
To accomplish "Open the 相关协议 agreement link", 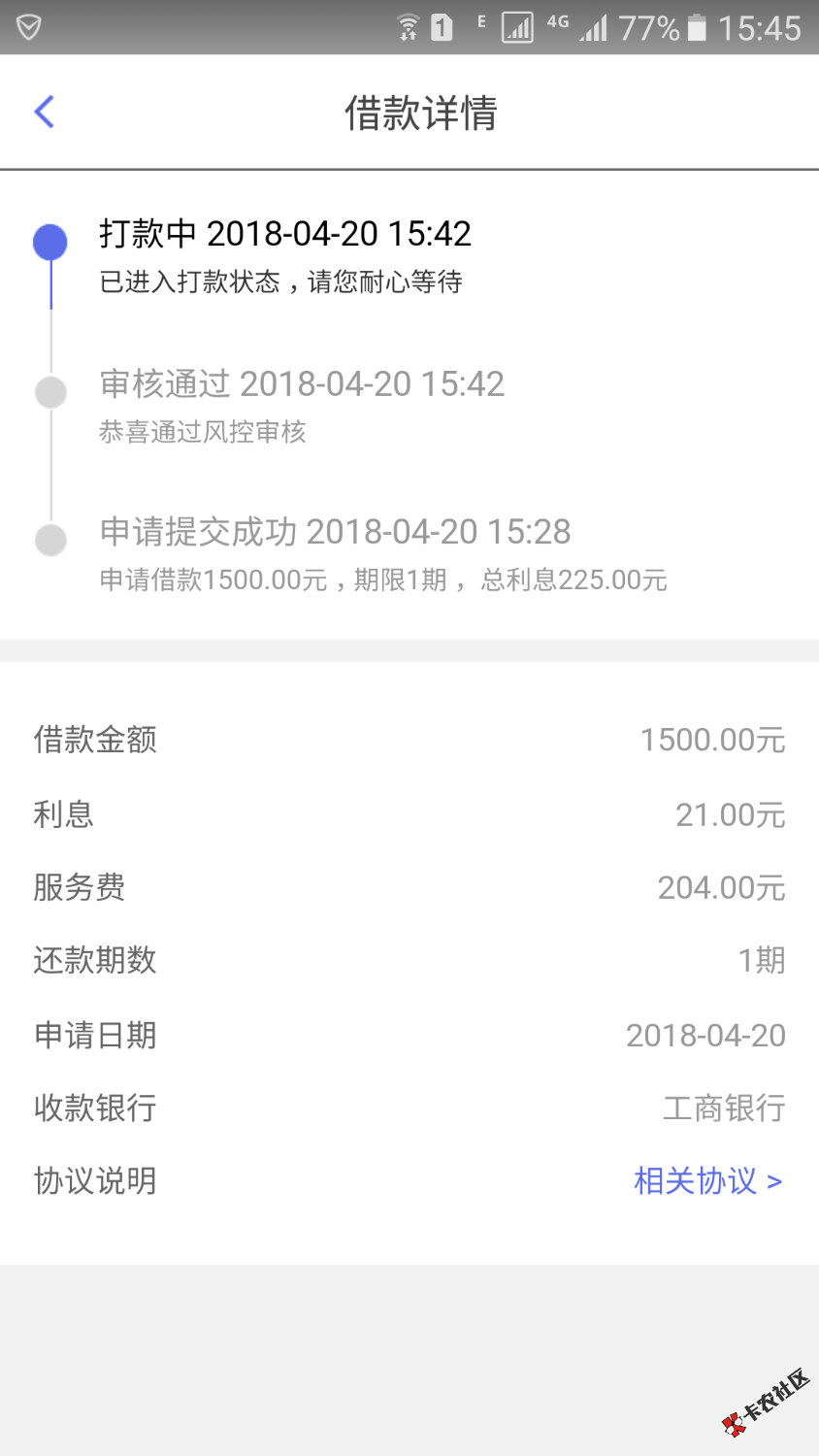I will coord(707,1180).
